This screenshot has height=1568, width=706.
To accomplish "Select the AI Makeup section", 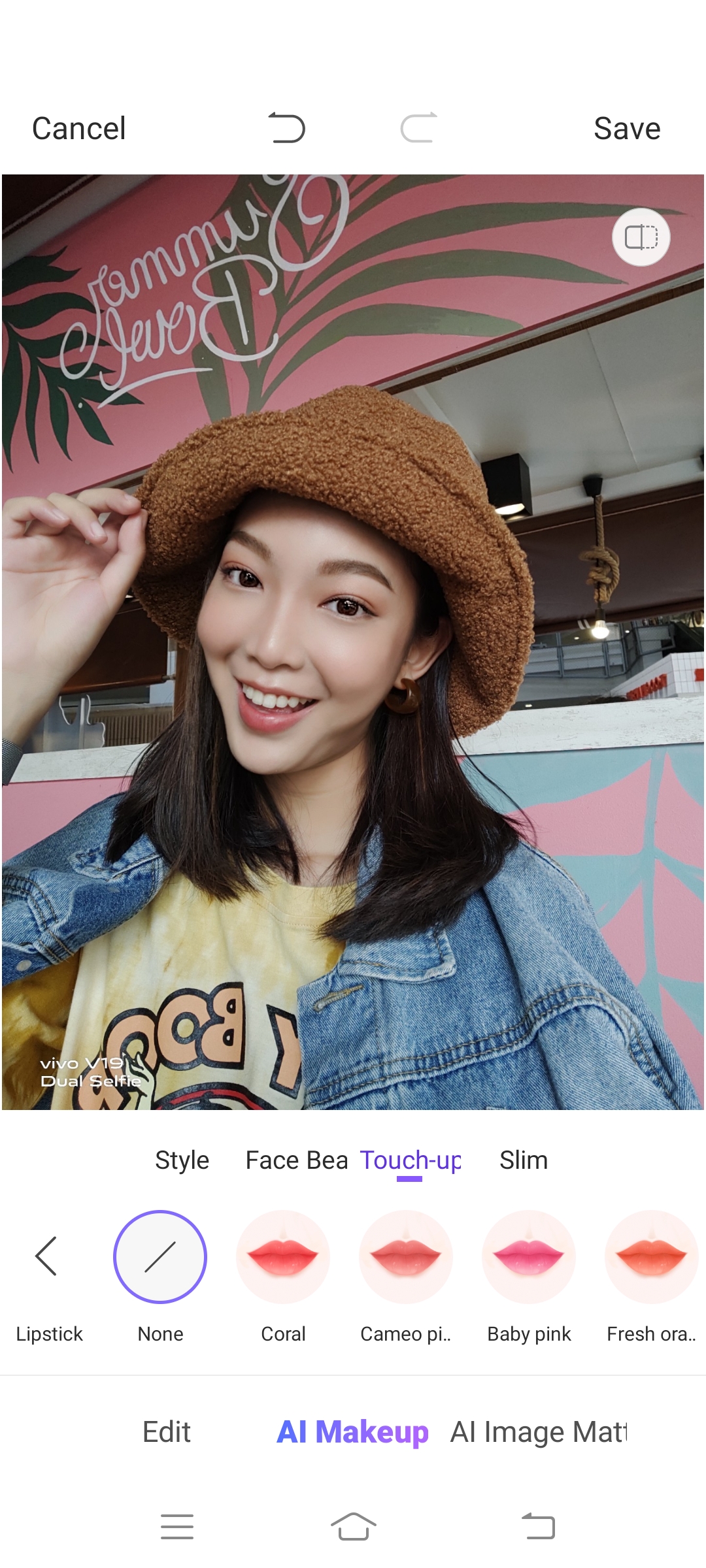I will [352, 1432].
